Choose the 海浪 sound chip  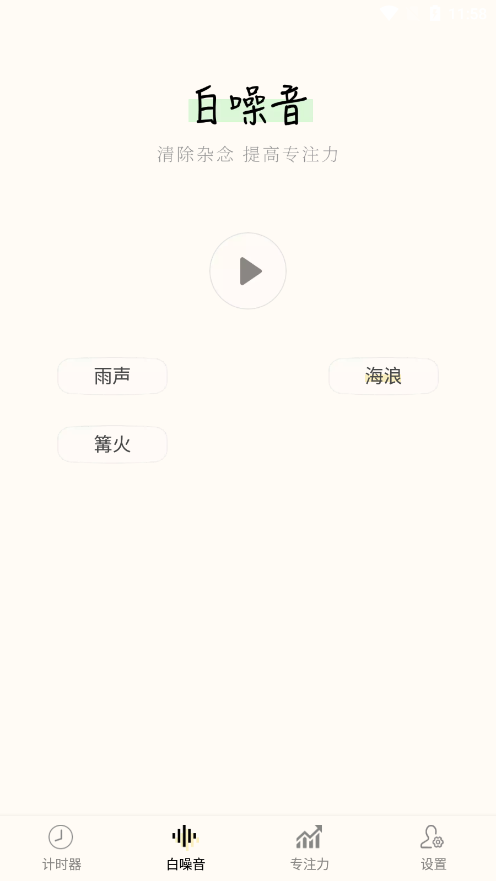(x=384, y=376)
